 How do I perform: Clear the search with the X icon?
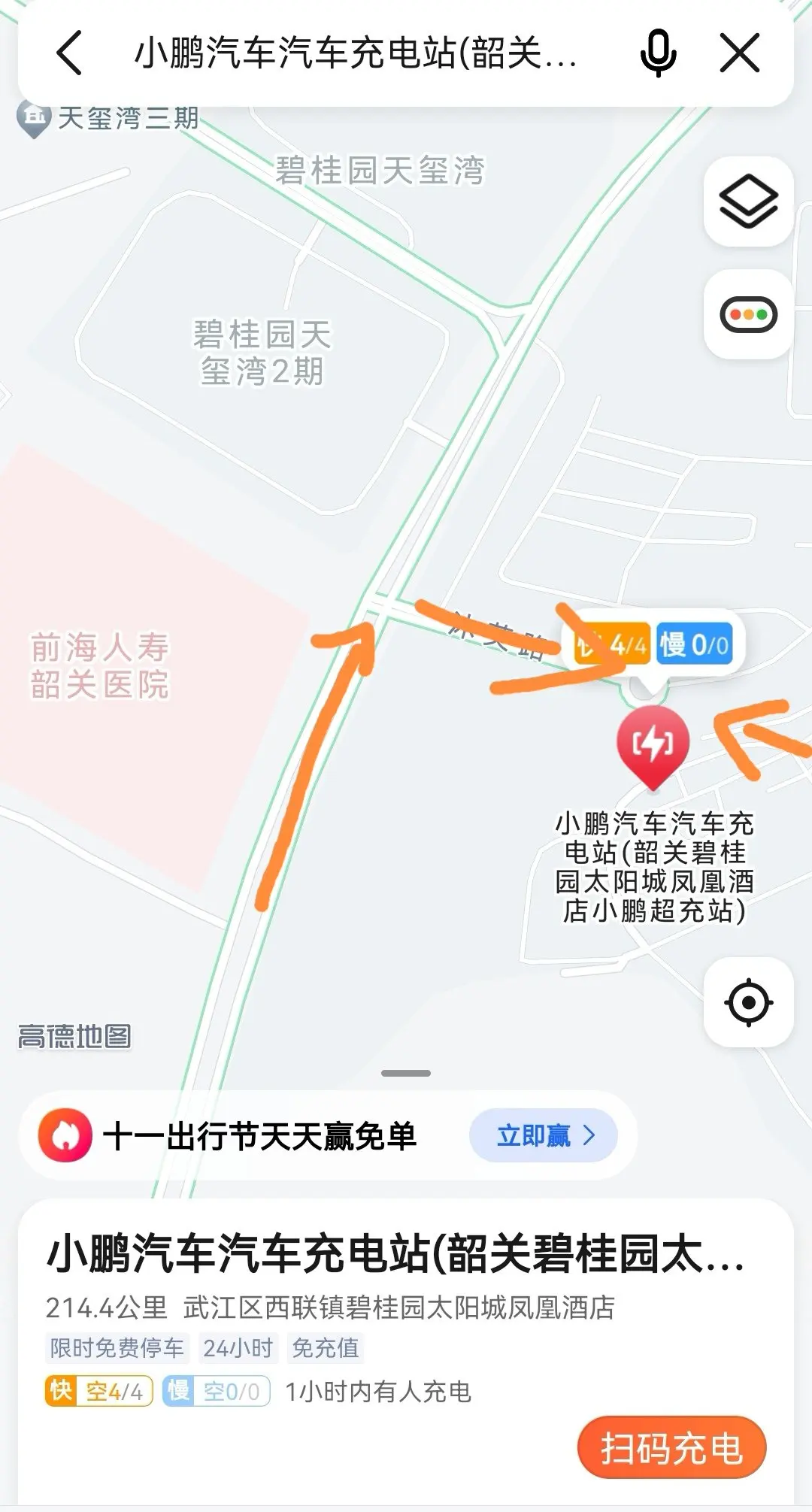point(740,53)
